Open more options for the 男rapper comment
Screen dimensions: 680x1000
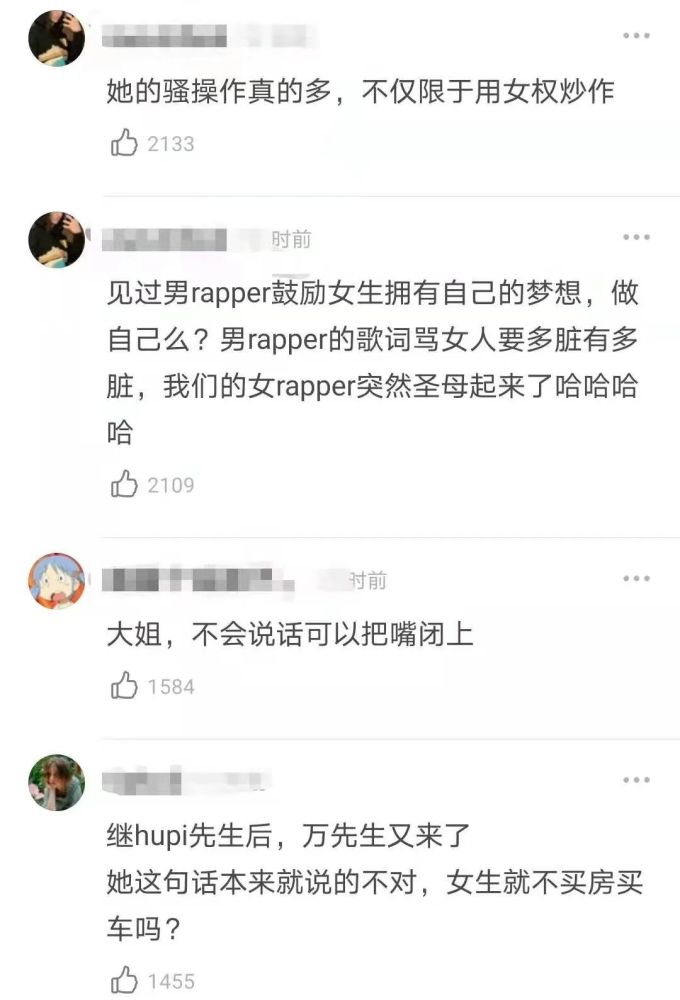tap(637, 238)
